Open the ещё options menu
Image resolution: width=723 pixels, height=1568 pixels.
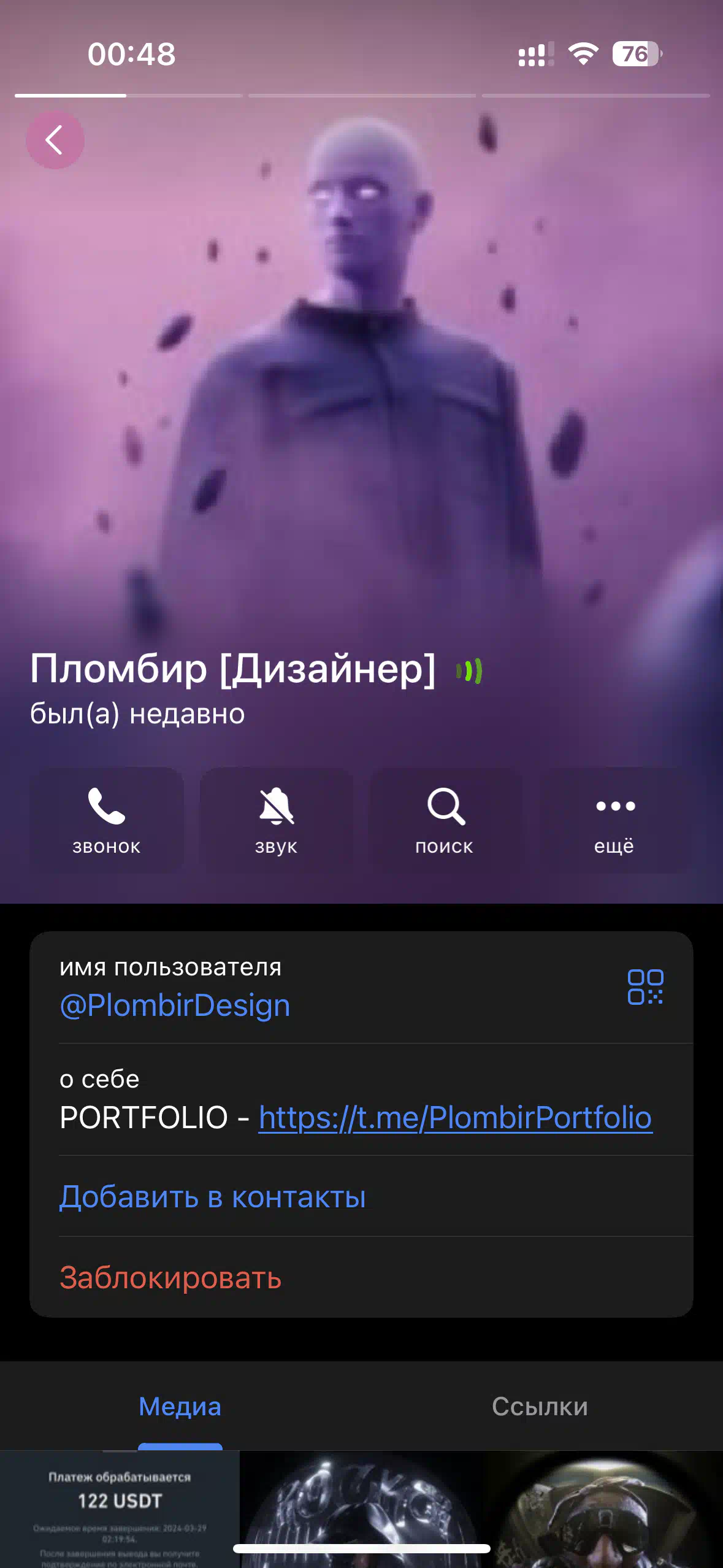pos(615,820)
